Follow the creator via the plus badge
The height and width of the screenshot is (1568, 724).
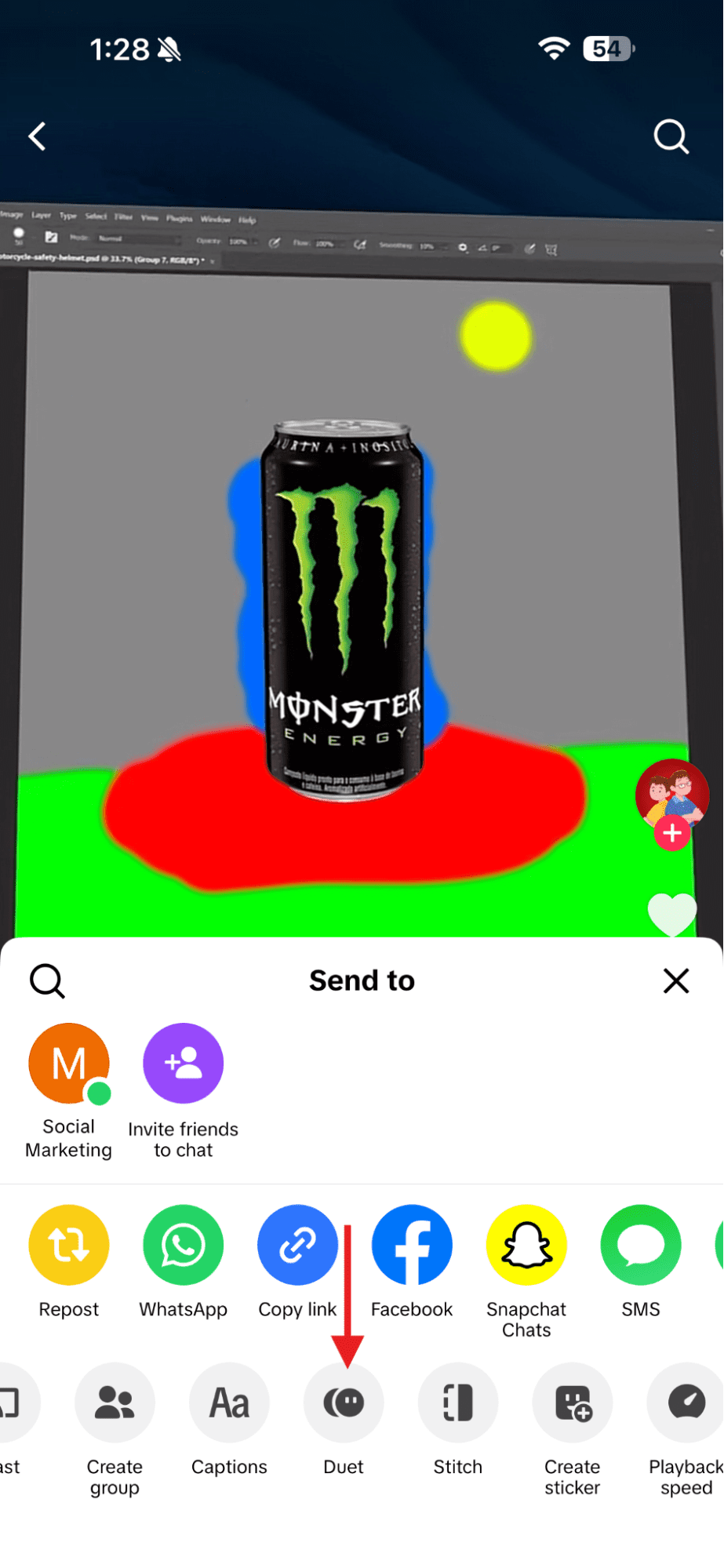[672, 833]
